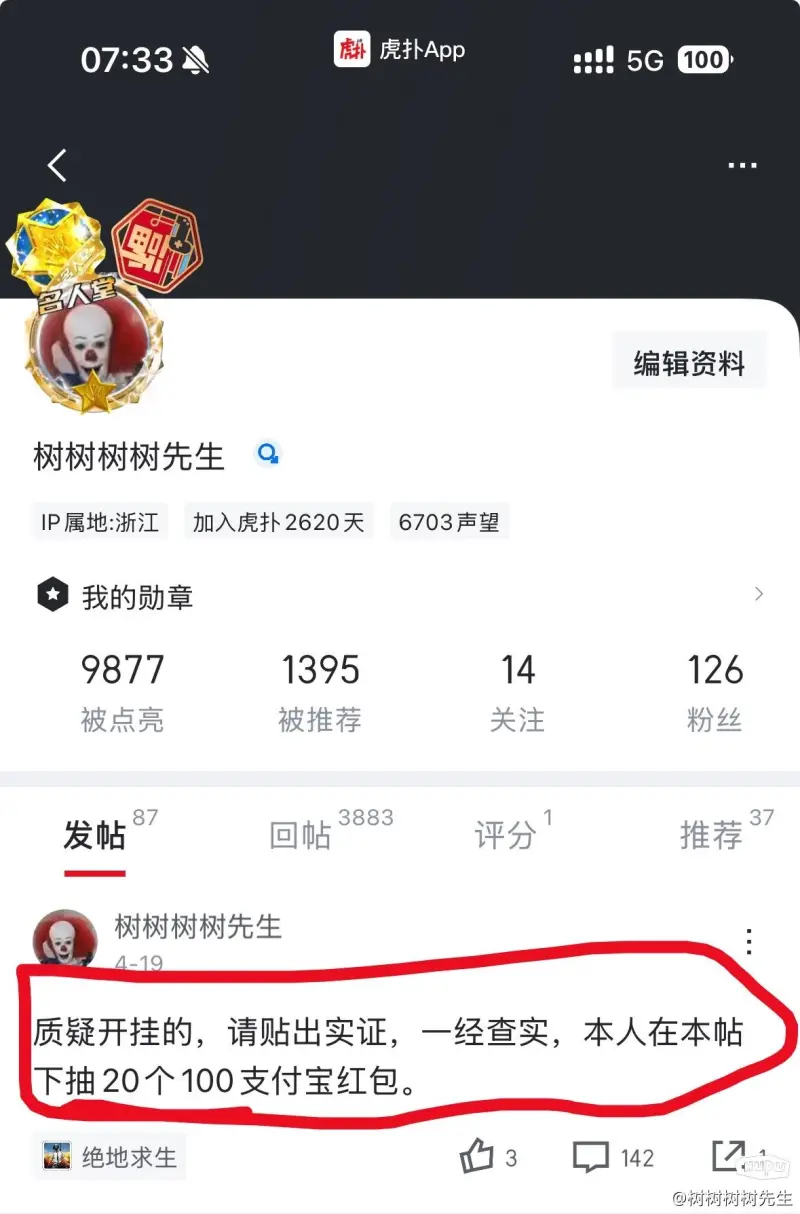Open the 我的勋章 row

(x=400, y=597)
